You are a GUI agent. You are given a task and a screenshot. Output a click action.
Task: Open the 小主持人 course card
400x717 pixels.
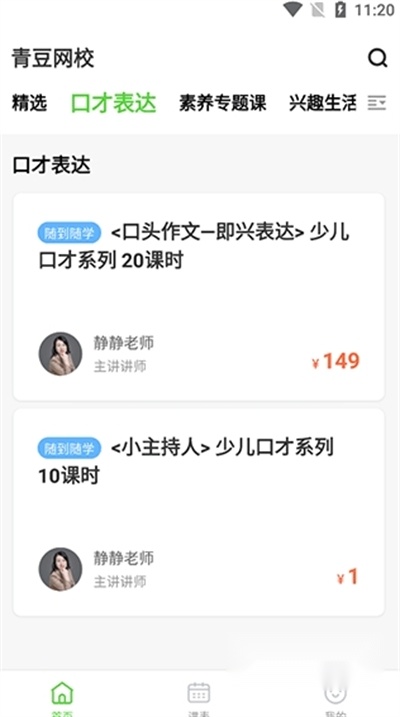(199, 513)
